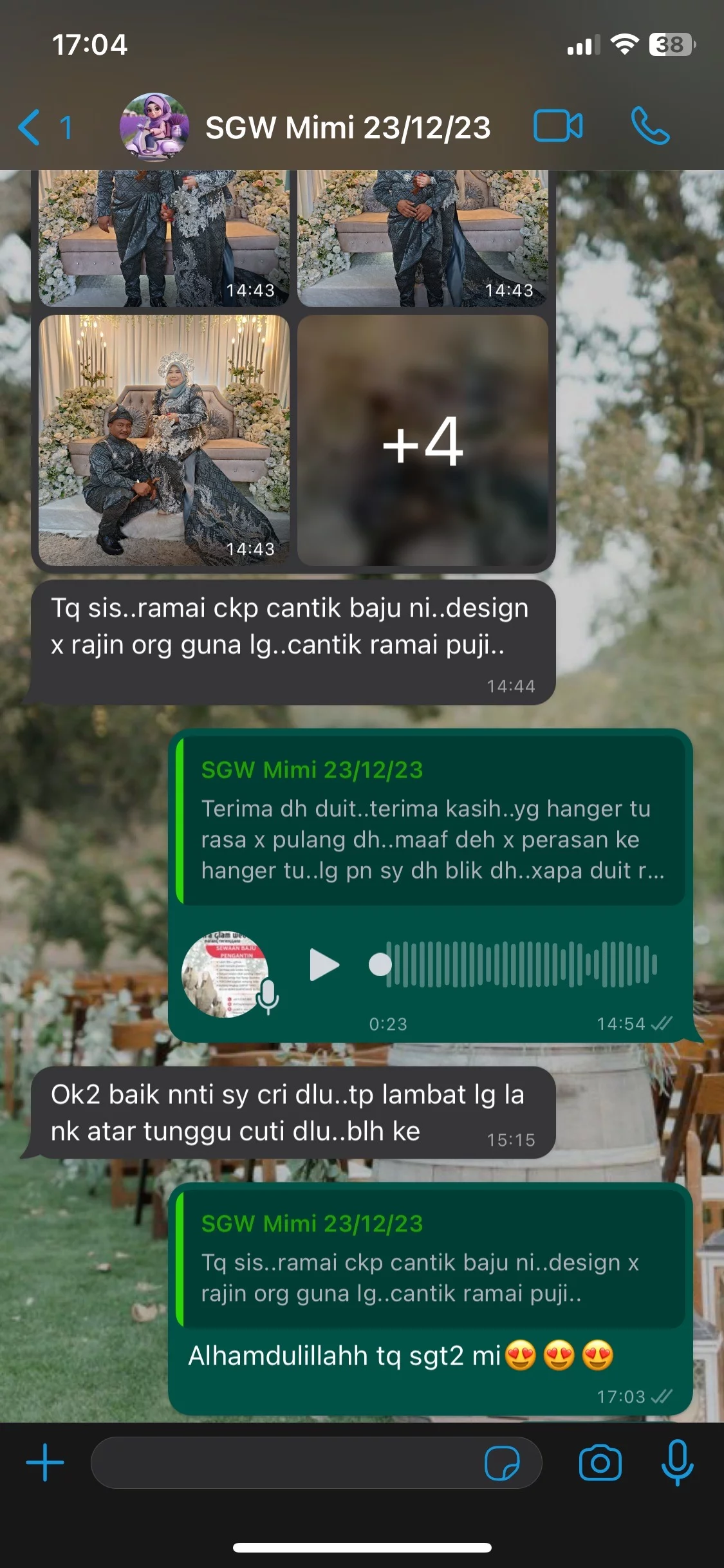Jump to quoted 'Terima dh duit' message
The width and height of the screenshot is (724, 1568).
(431, 821)
